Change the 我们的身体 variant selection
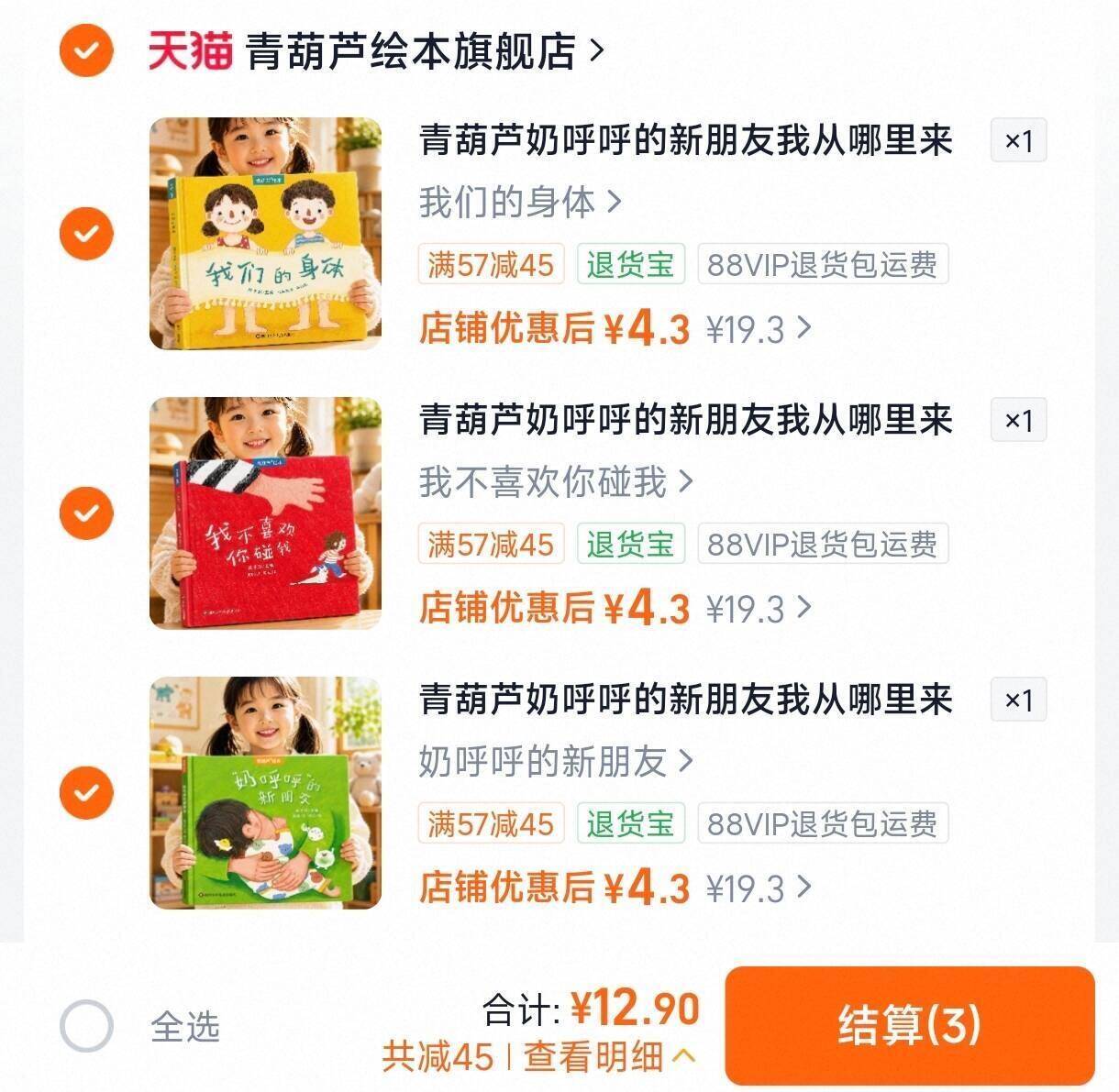Image resolution: width=1119 pixels, height=1092 pixels. 520,203
